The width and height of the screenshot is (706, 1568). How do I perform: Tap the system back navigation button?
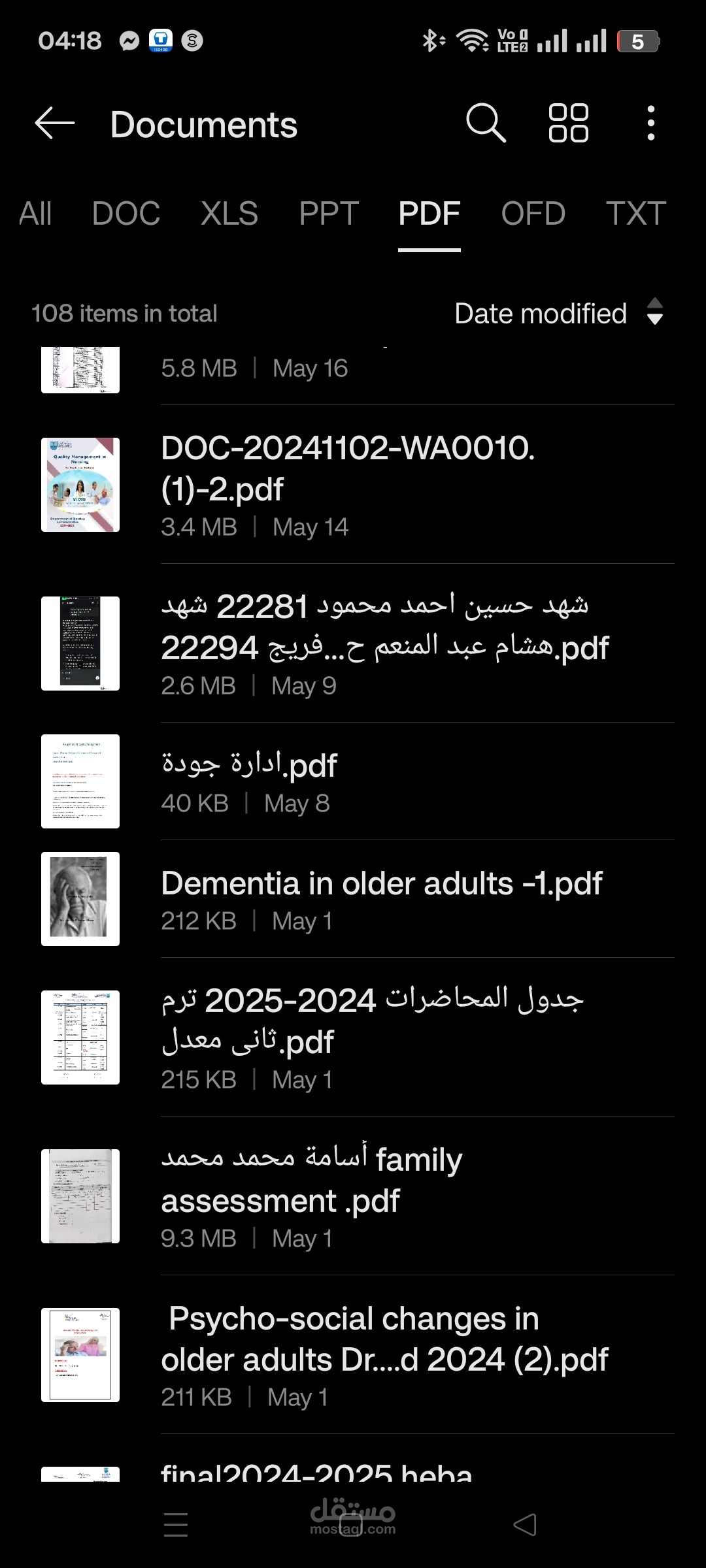click(525, 1525)
